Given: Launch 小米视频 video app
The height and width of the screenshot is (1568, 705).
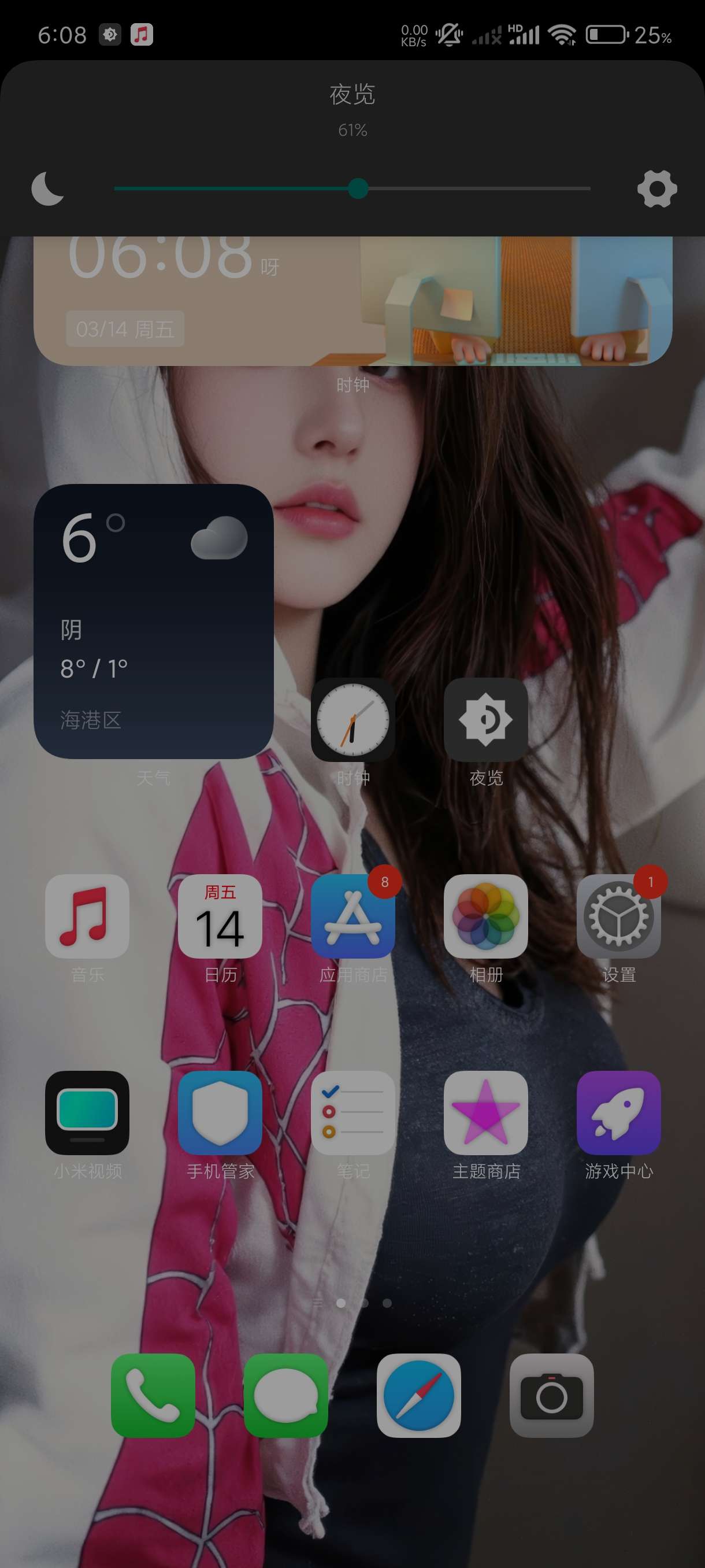Looking at the screenshot, I should (87, 1112).
